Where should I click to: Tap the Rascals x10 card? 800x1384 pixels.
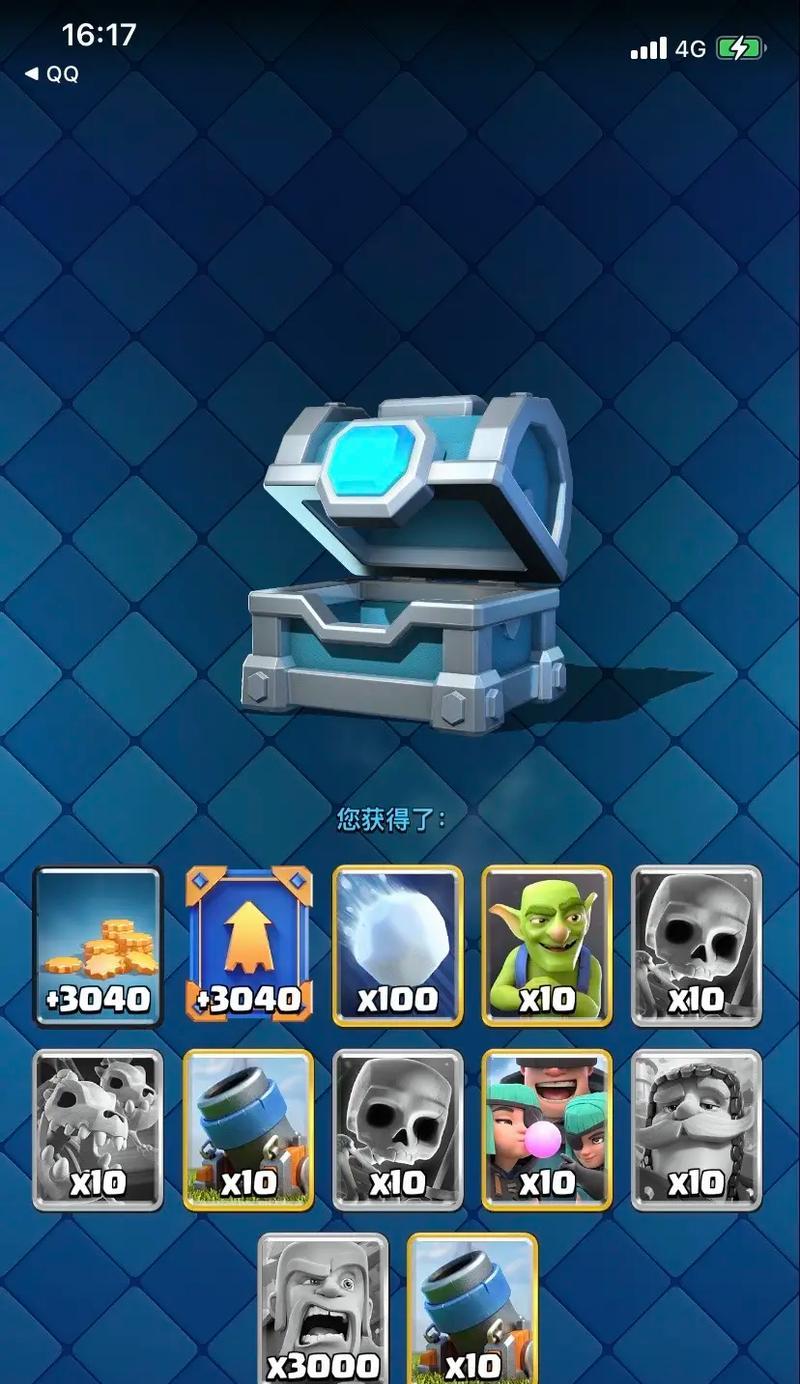(x=547, y=1129)
